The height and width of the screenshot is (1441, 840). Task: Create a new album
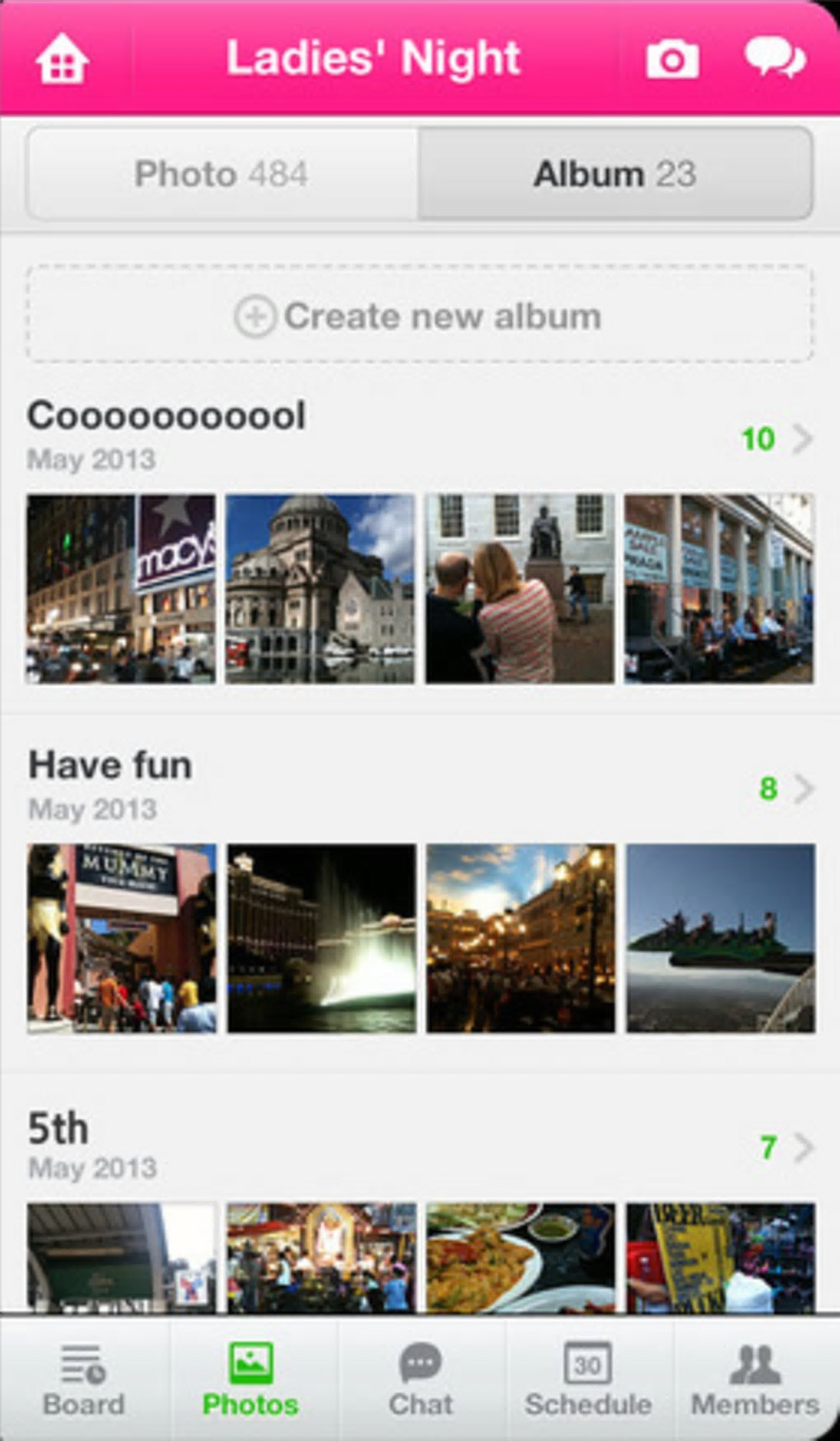coord(420,316)
